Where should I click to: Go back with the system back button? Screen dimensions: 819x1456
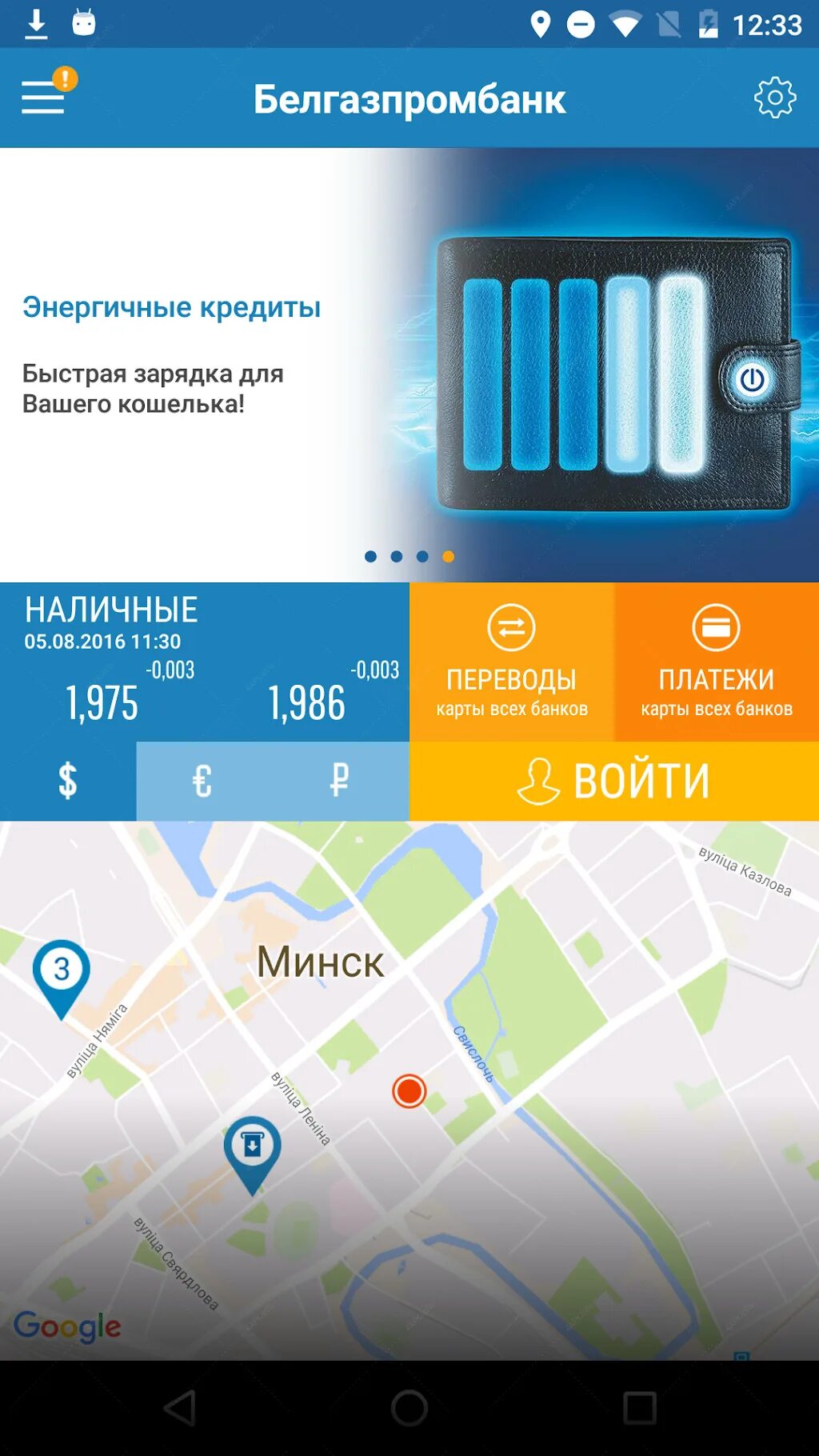point(180,1407)
